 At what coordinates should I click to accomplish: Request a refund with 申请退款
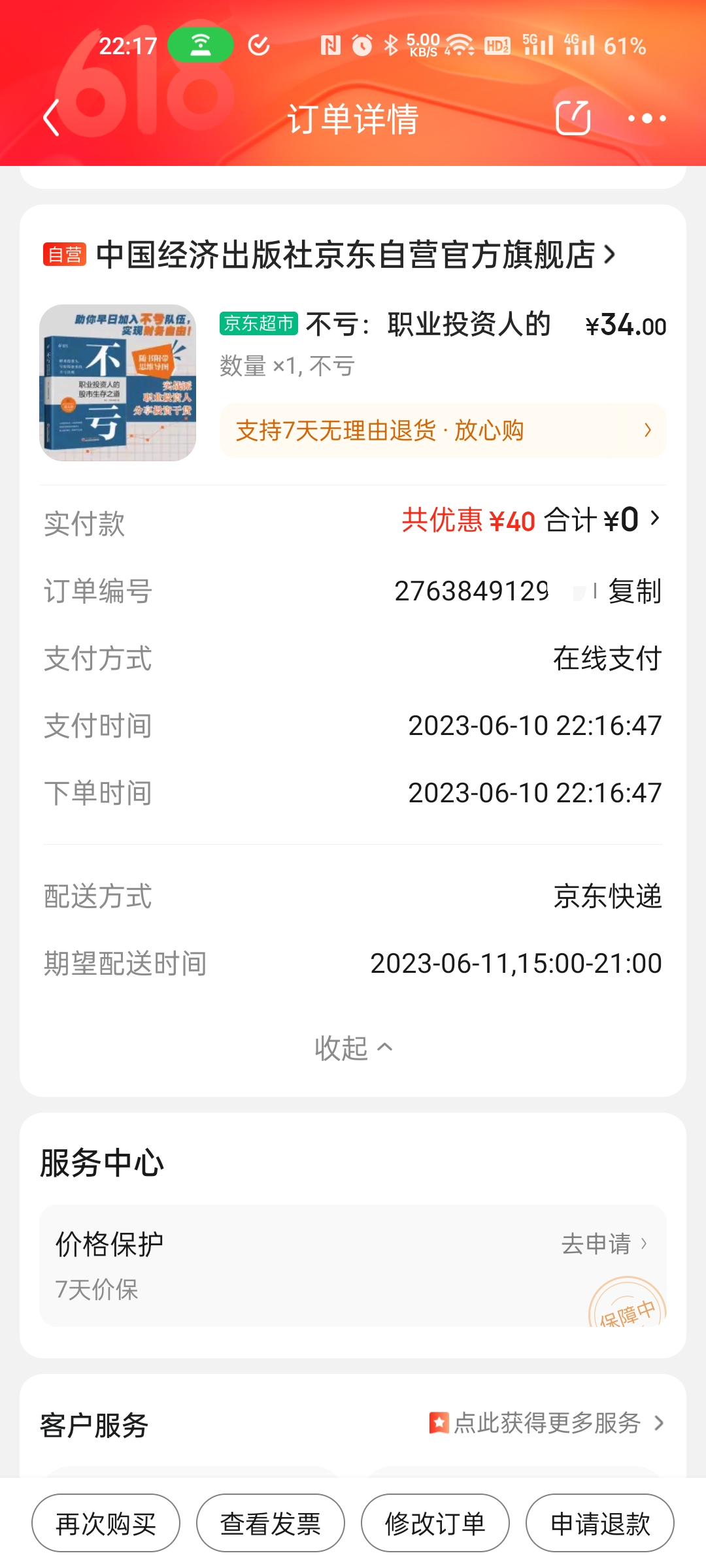coord(600,1524)
